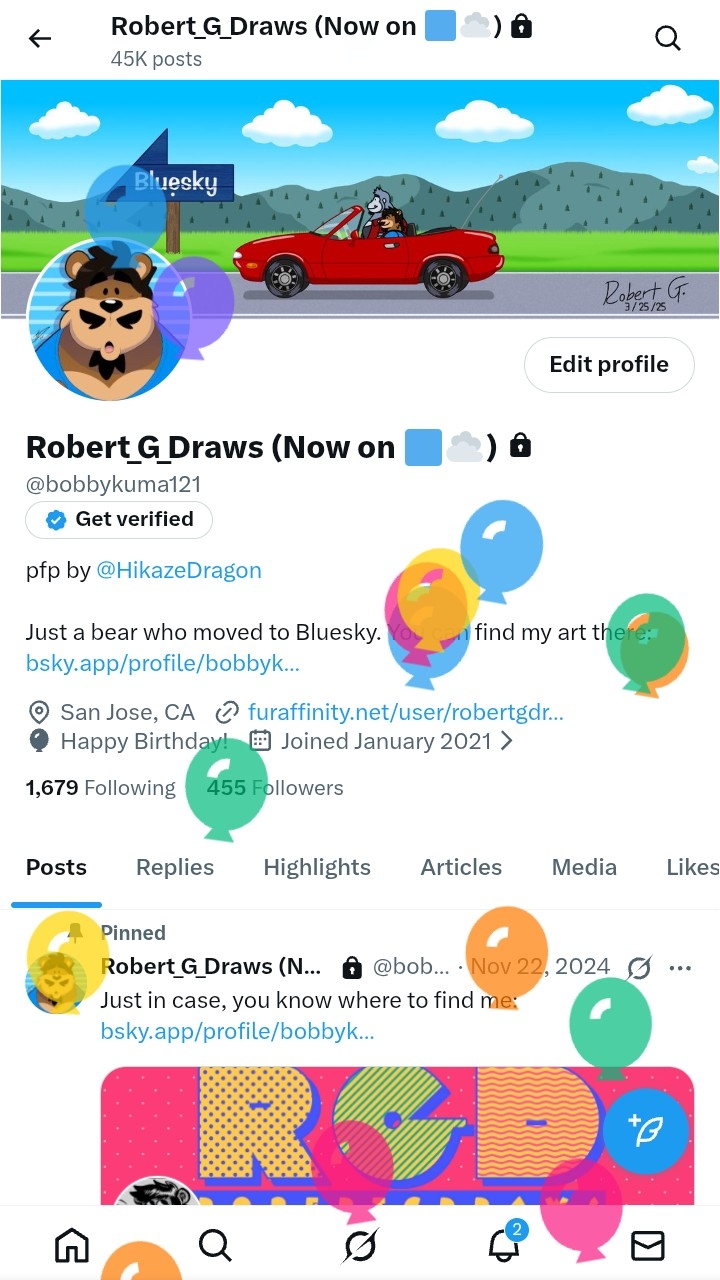Image resolution: width=720 pixels, height=1280 pixels.
Task: Switch to the Articles tab
Action: (461, 868)
